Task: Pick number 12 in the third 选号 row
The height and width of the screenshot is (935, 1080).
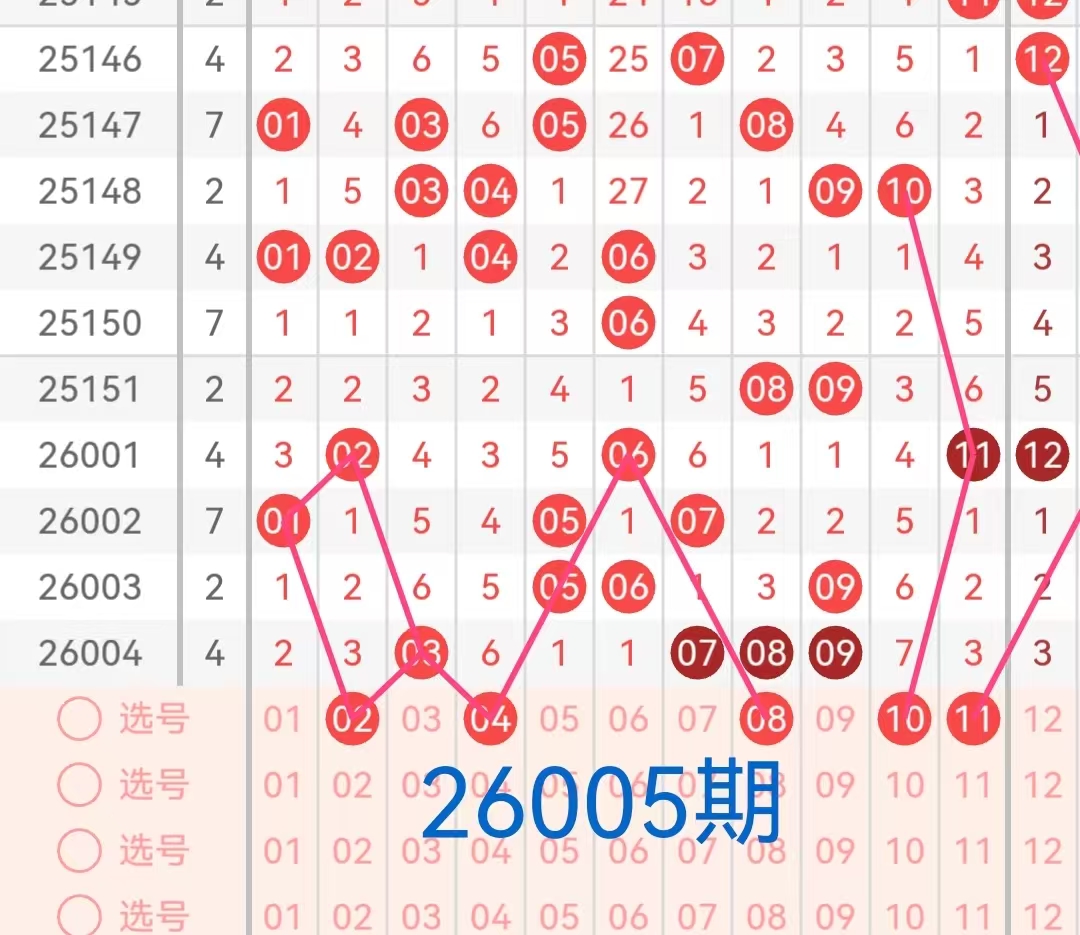Action: tap(1042, 851)
